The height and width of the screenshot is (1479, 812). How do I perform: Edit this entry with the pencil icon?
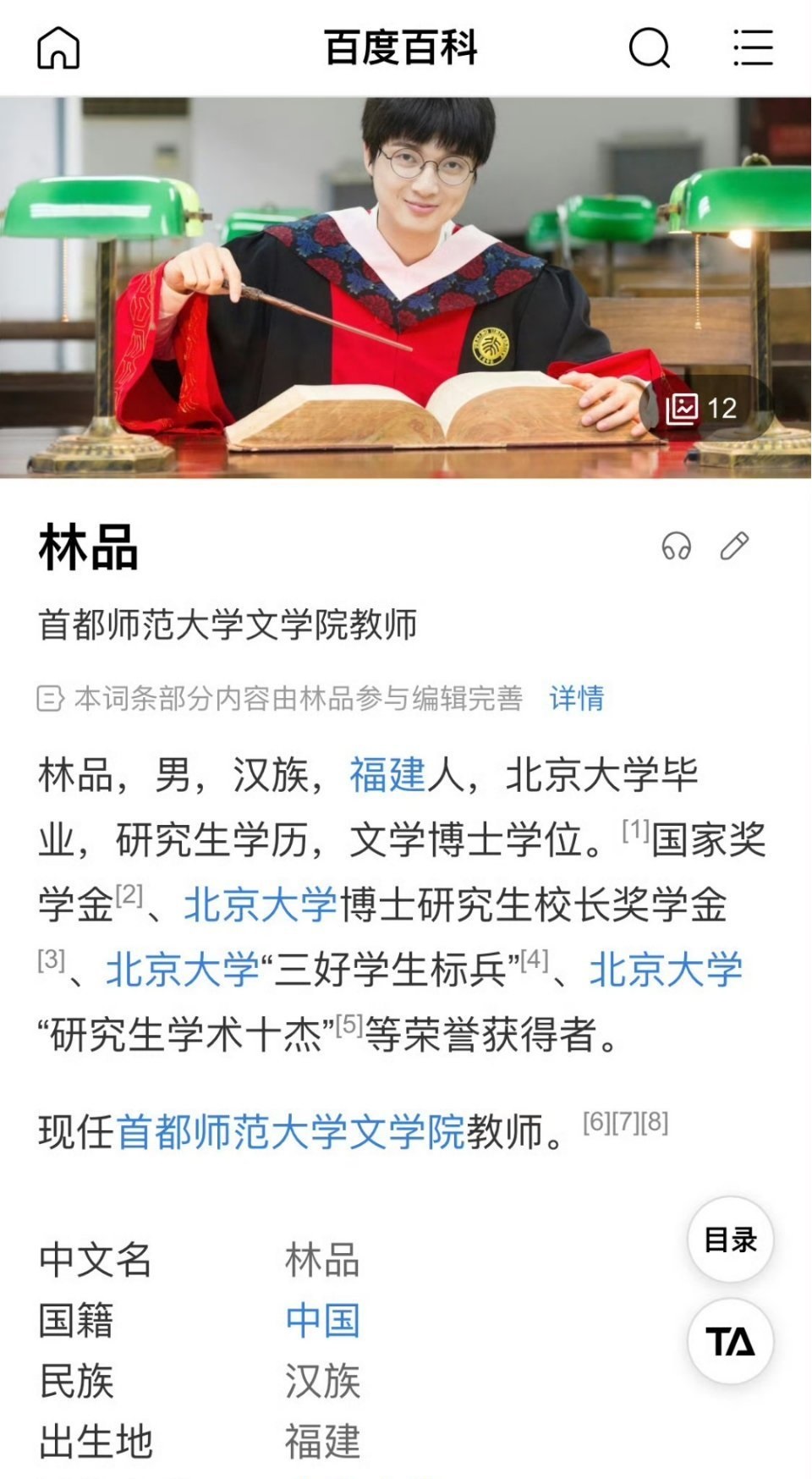734,547
